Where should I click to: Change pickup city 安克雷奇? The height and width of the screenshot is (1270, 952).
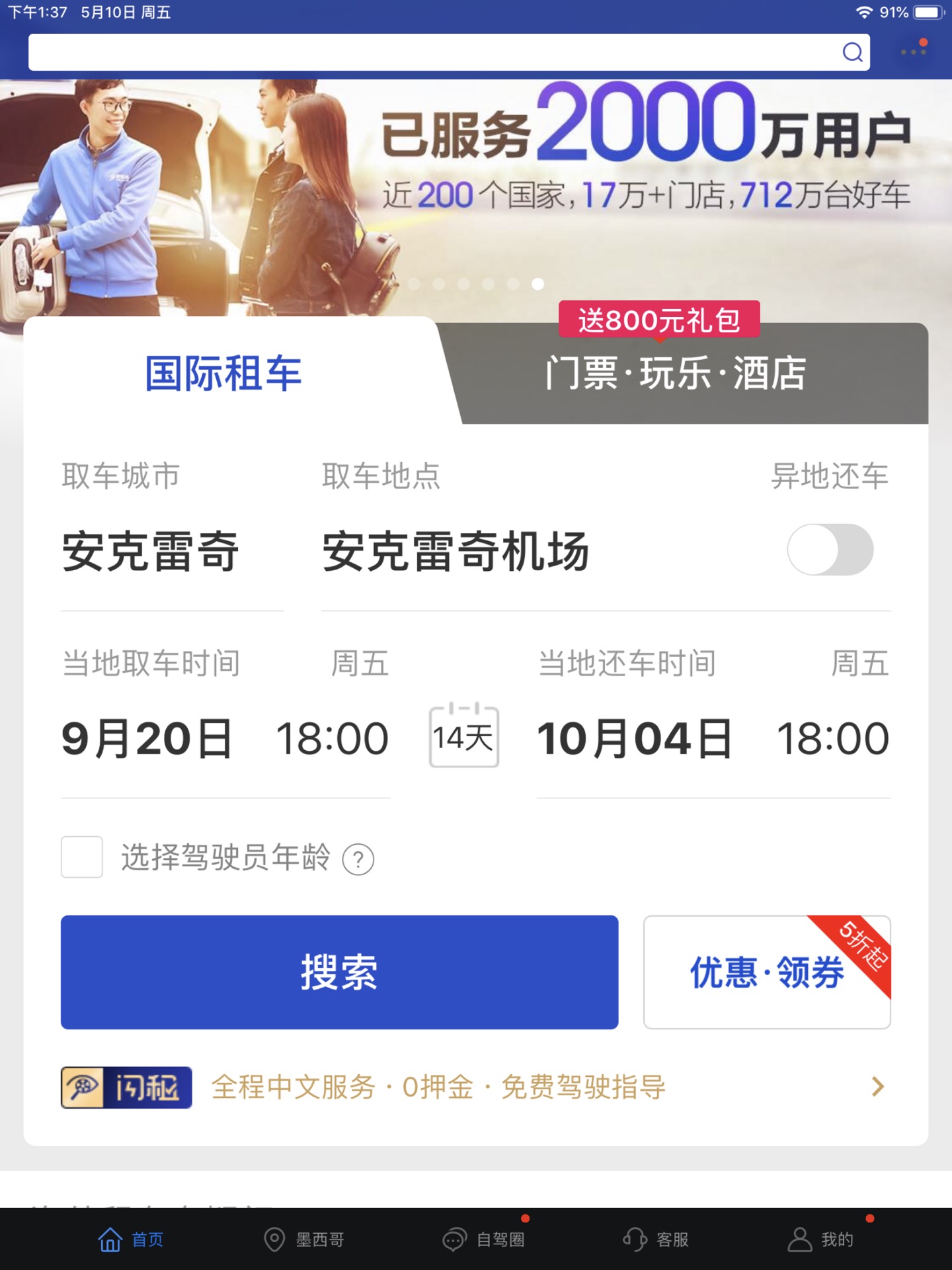tap(151, 551)
